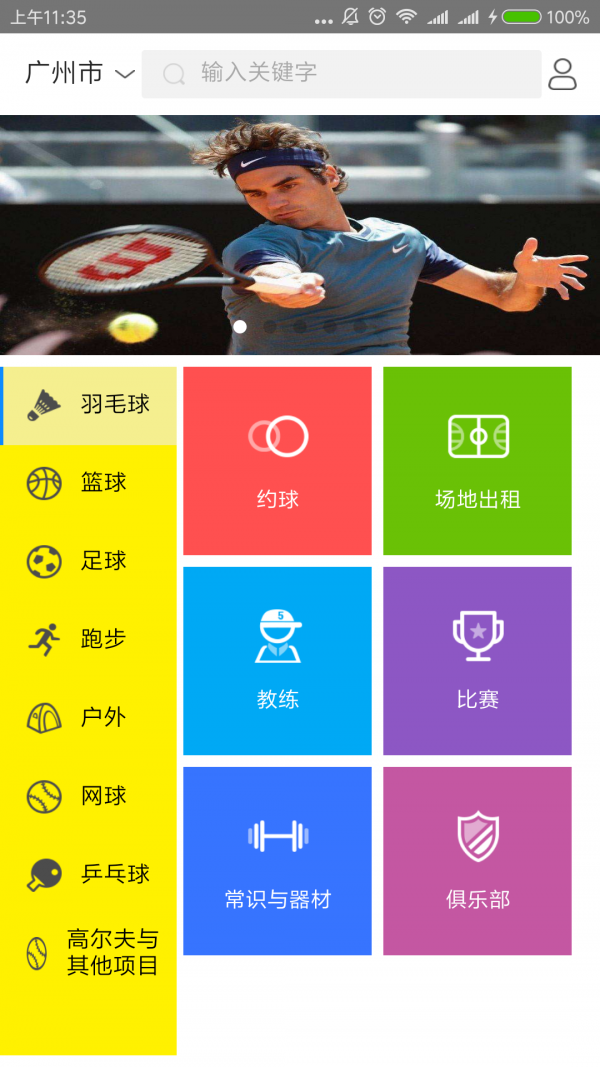The image size is (600, 1067).
Task: Open the 约球 tile
Action: tap(277, 461)
